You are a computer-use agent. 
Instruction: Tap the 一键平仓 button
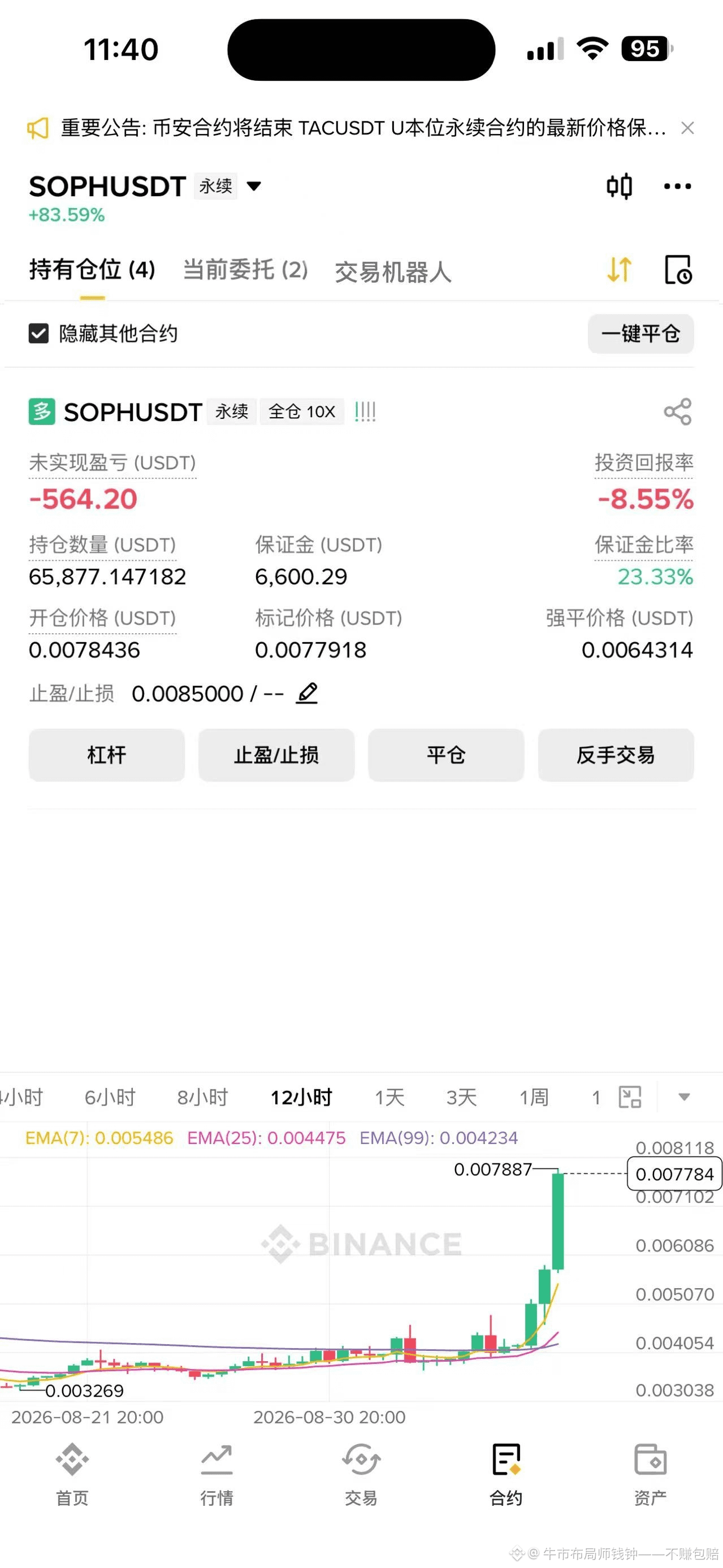(x=641, y=333)
